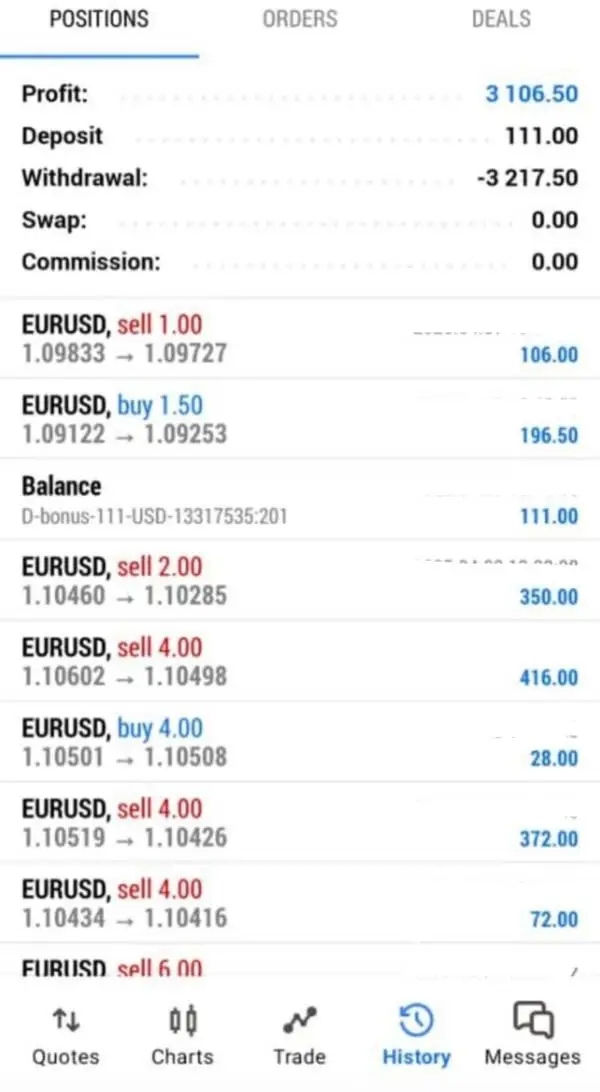Expand the EURUSD sell 1.00 position
This screenshot has height=1092, width=600.
299,338
